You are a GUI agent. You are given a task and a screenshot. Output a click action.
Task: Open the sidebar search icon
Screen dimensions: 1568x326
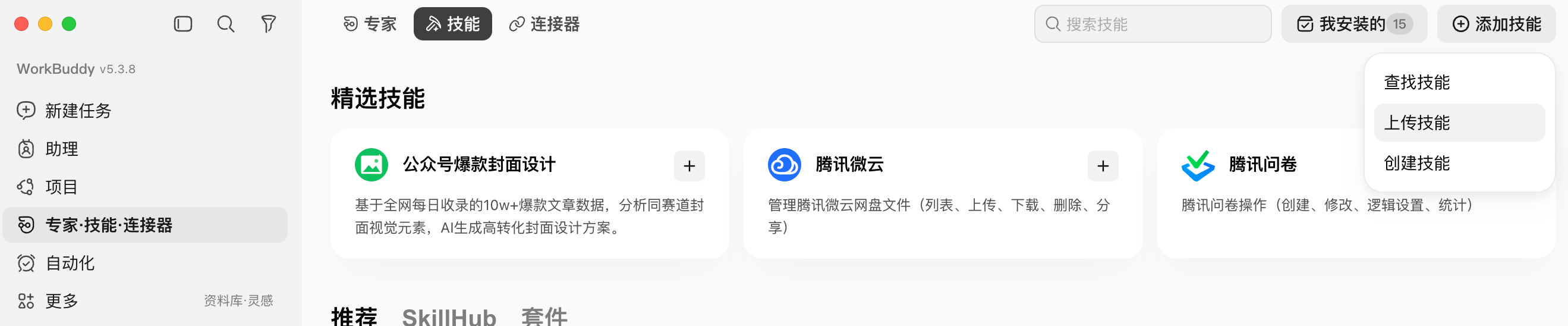(x=226, y=24)
